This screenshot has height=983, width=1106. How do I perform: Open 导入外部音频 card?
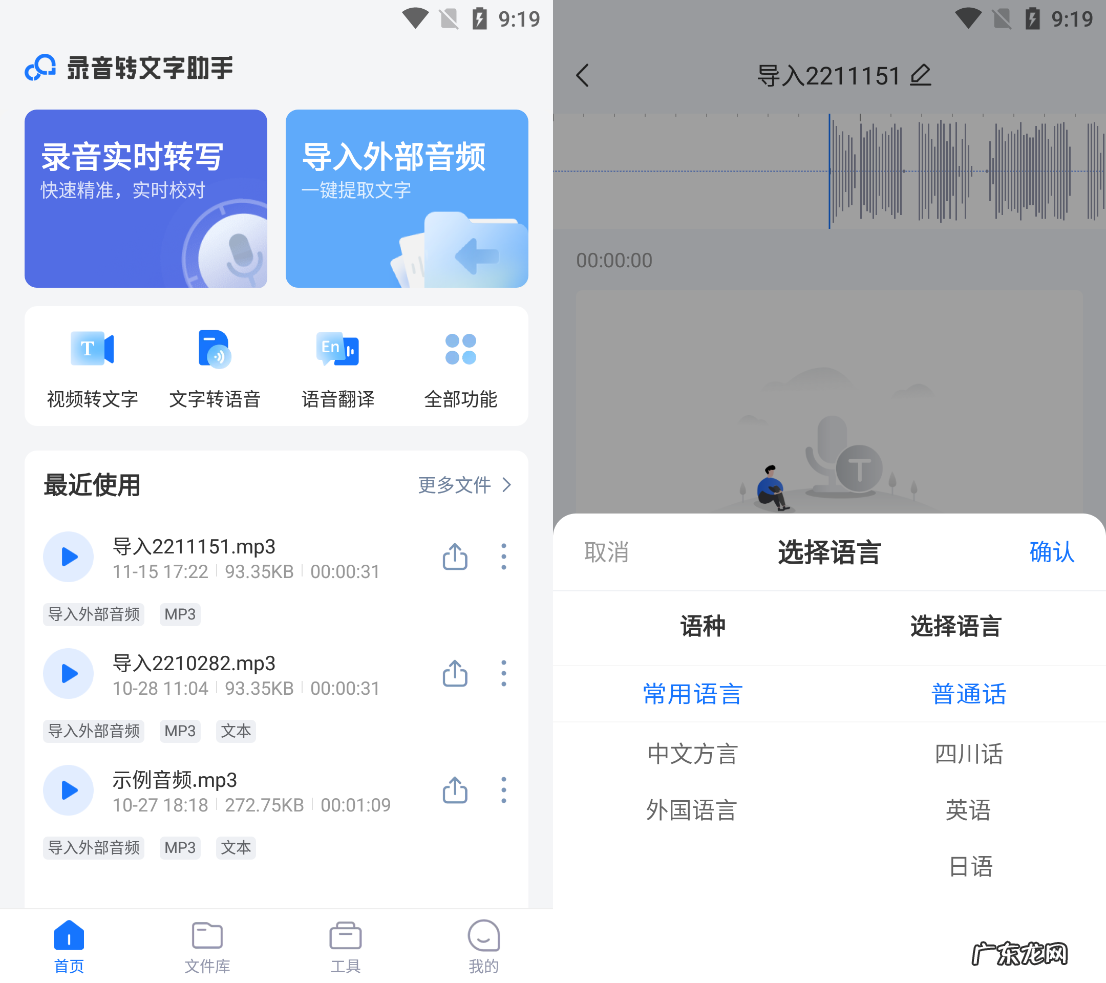[x=406, y=198]
